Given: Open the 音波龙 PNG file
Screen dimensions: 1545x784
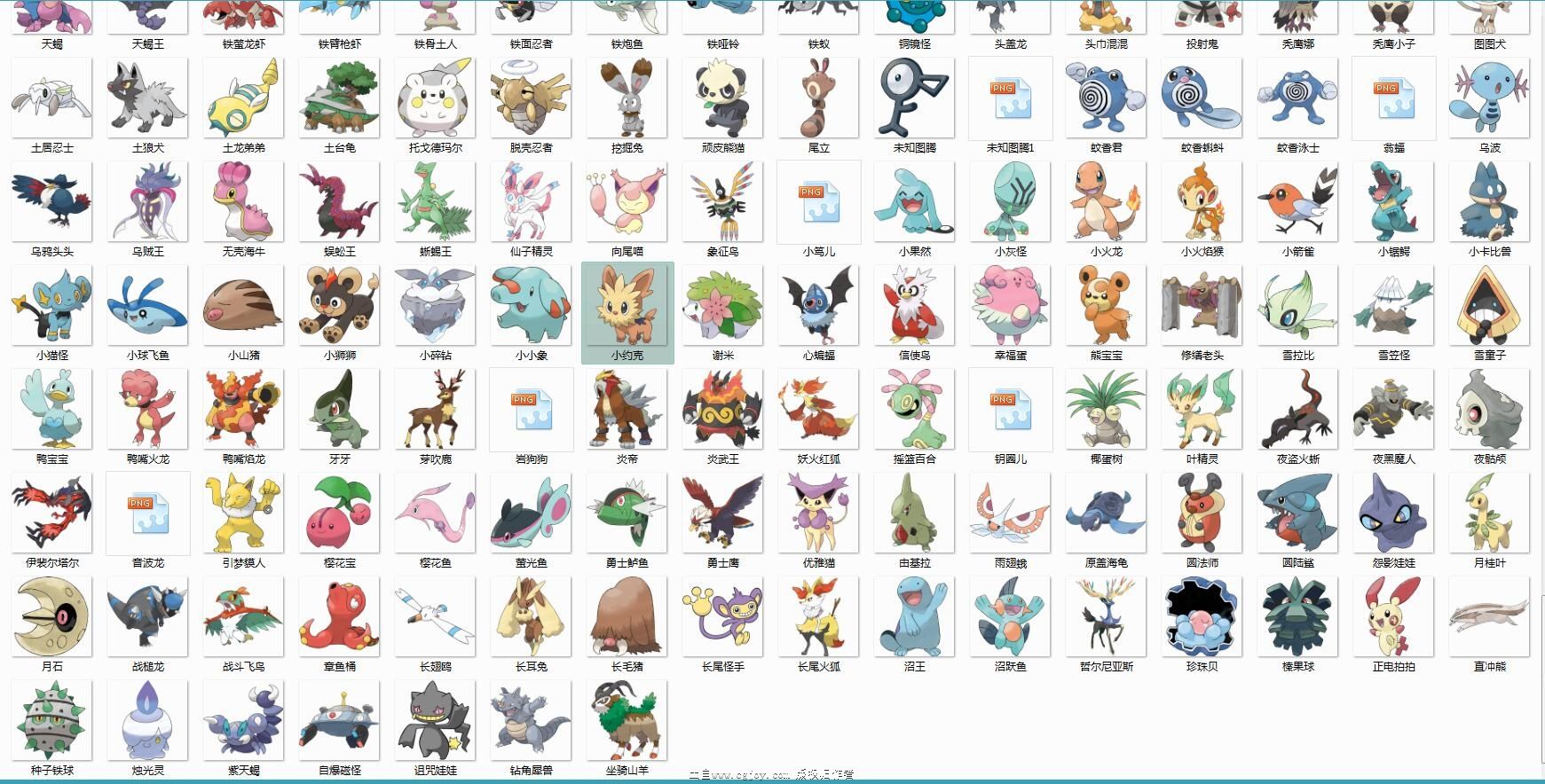Looking at the screenshot, I should (148, 514).
